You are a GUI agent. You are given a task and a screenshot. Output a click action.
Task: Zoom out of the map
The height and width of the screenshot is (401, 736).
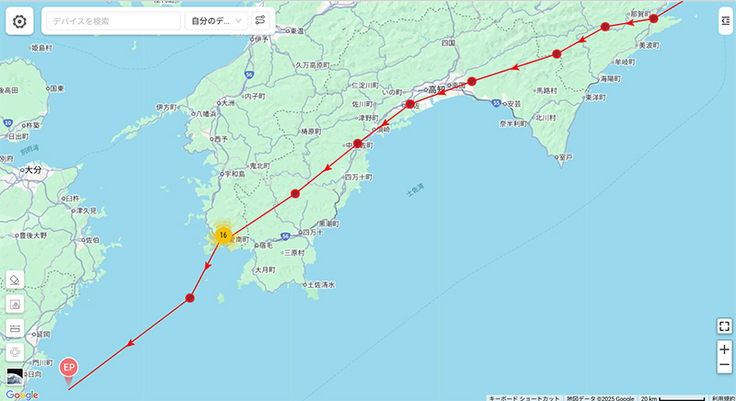click(724, 367)
